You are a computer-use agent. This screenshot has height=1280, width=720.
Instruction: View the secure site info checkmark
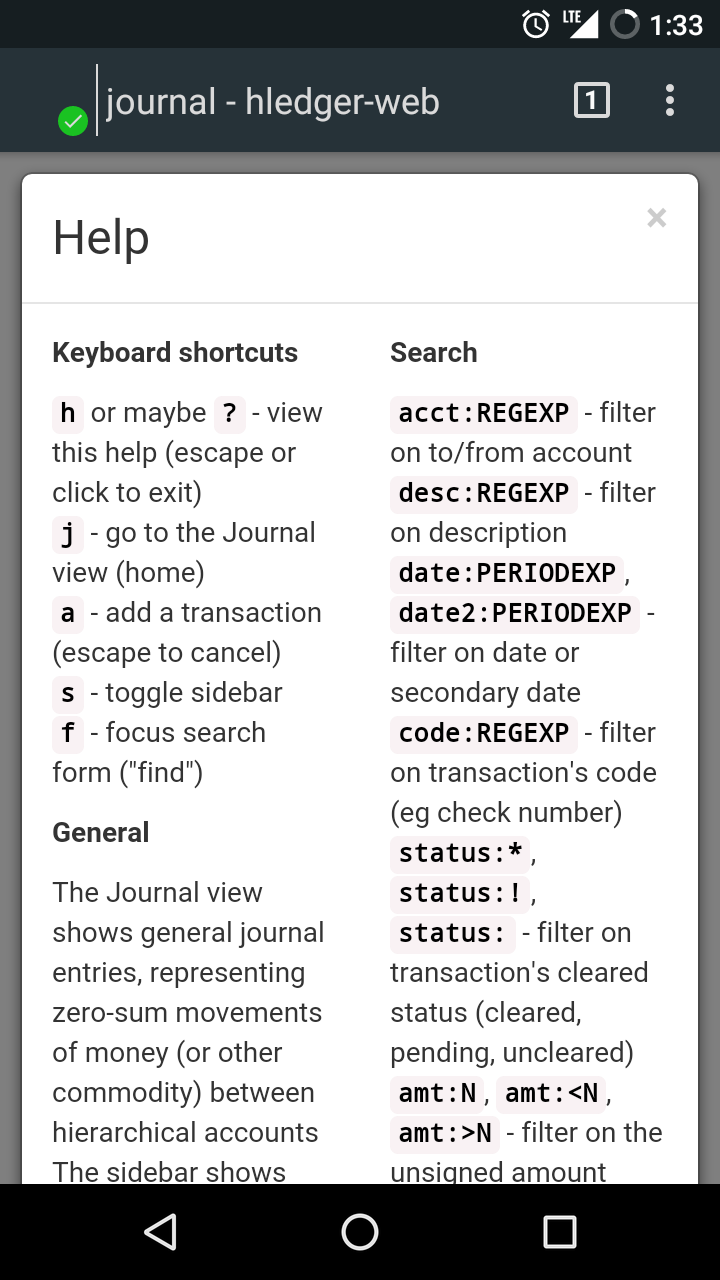[73, 121]
